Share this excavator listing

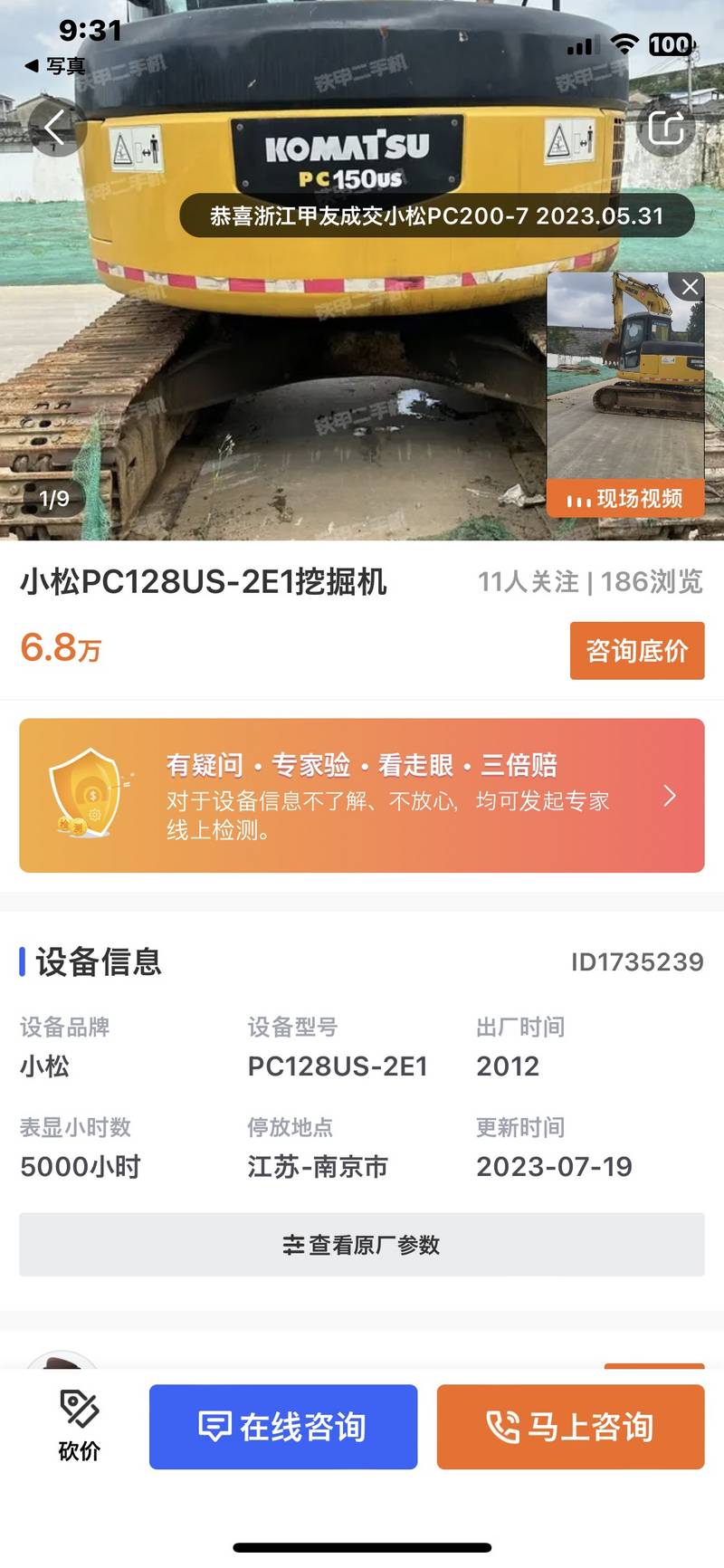coord(666,128)
